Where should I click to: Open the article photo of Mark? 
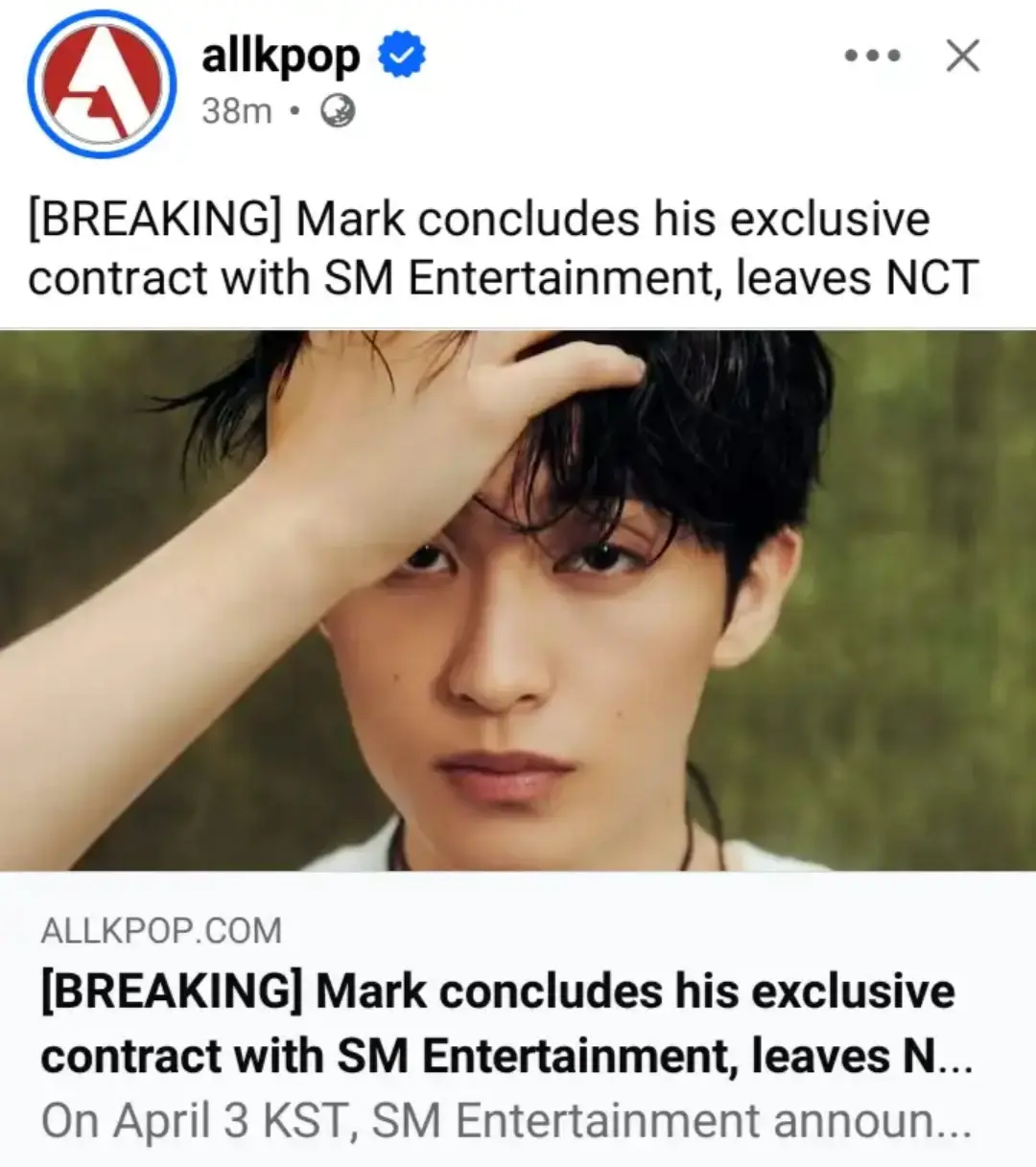(518, 600)
